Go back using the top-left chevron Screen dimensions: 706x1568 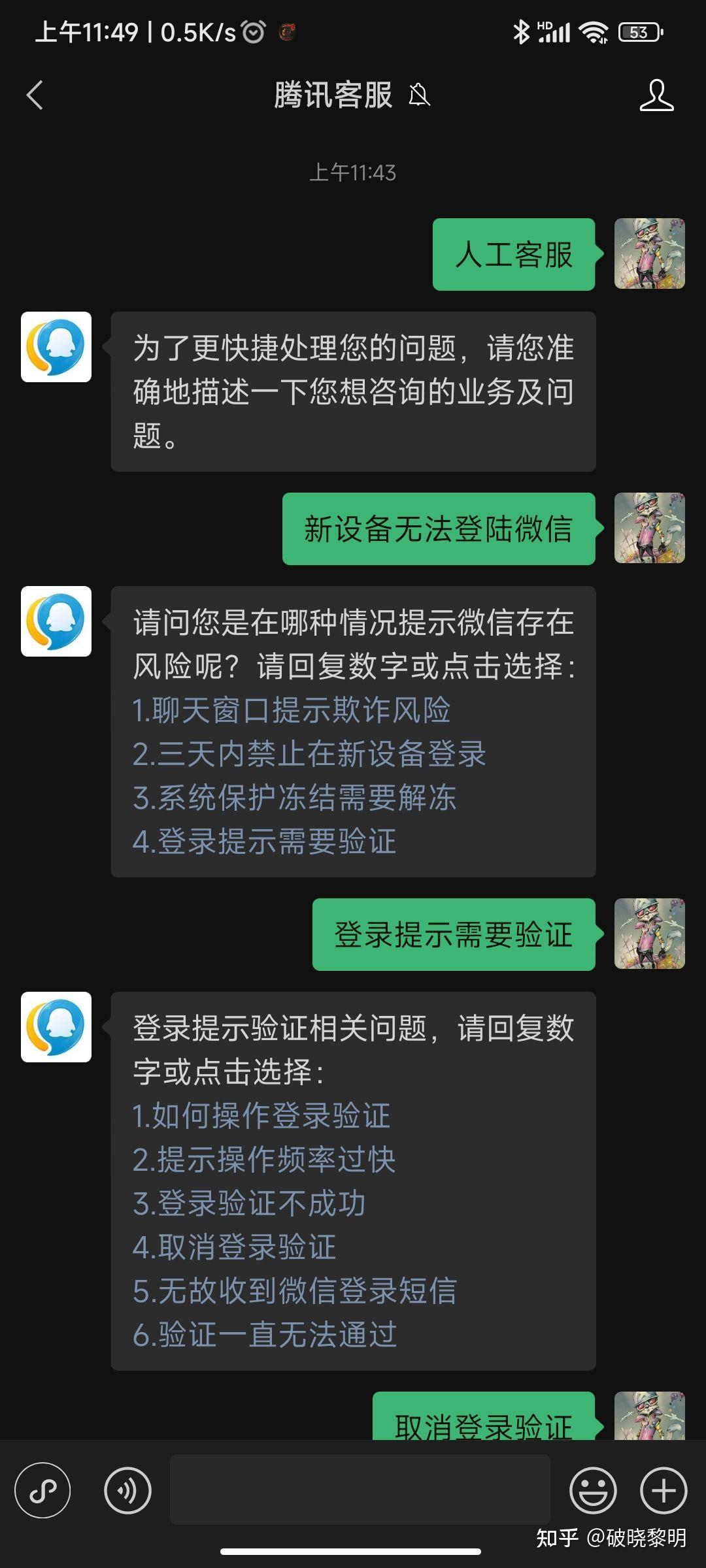click(x=35, y=95)
